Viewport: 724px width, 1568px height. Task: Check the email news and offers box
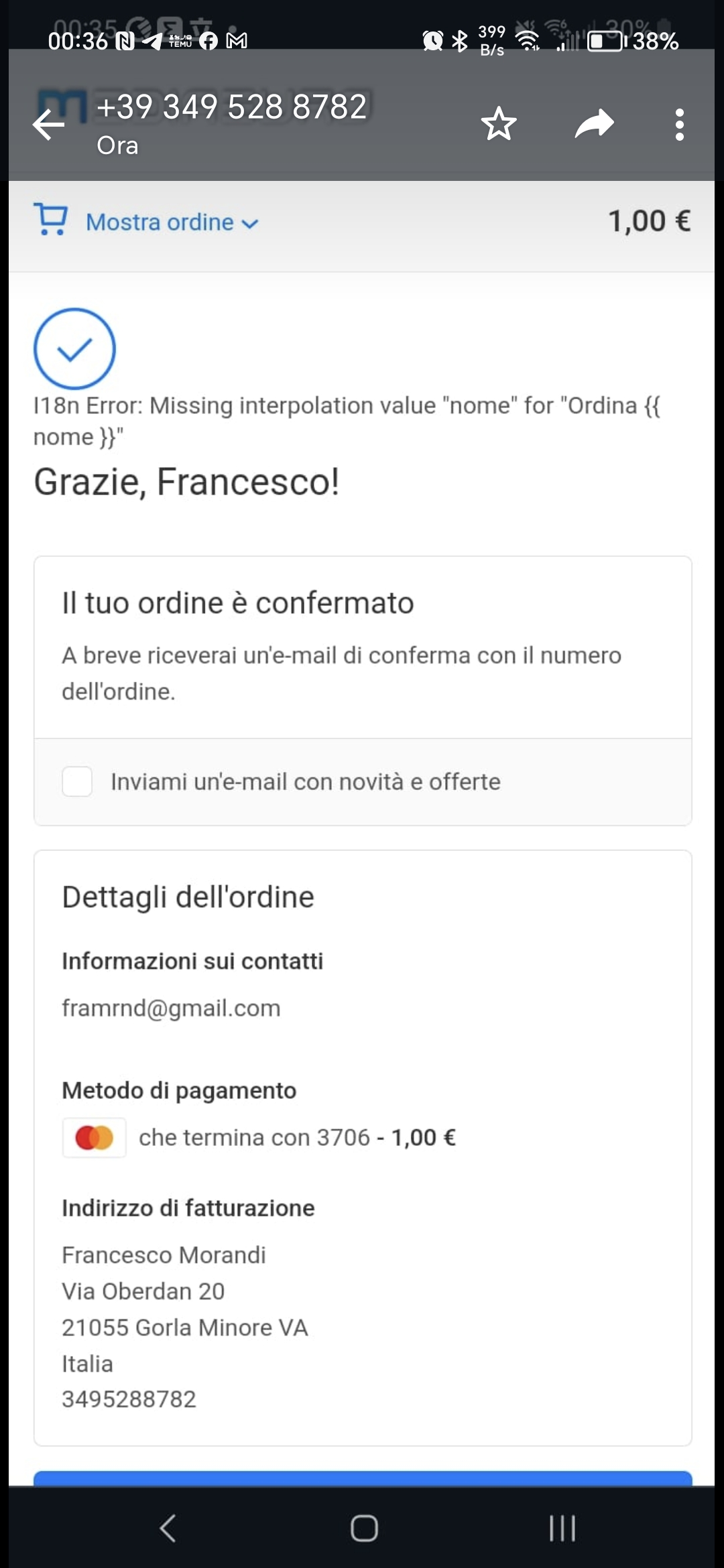tap(77, 782)
